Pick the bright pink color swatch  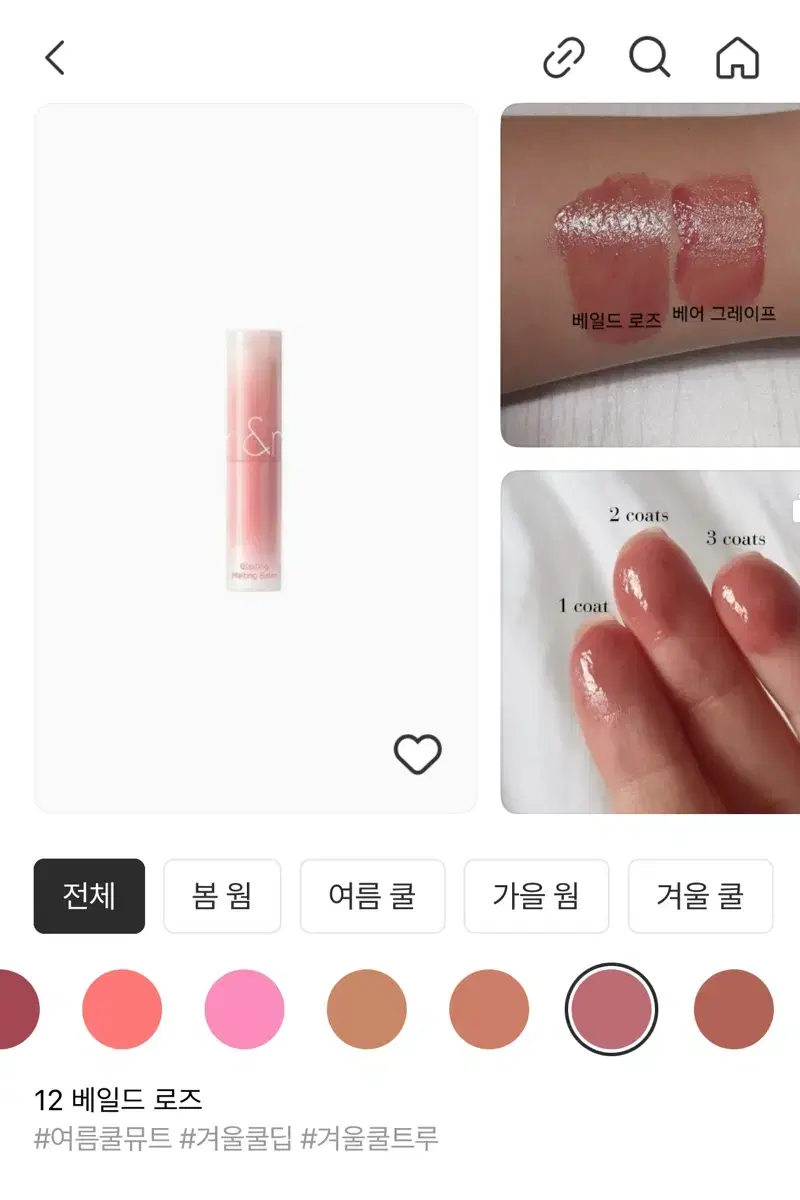(x=244, y=1008)
